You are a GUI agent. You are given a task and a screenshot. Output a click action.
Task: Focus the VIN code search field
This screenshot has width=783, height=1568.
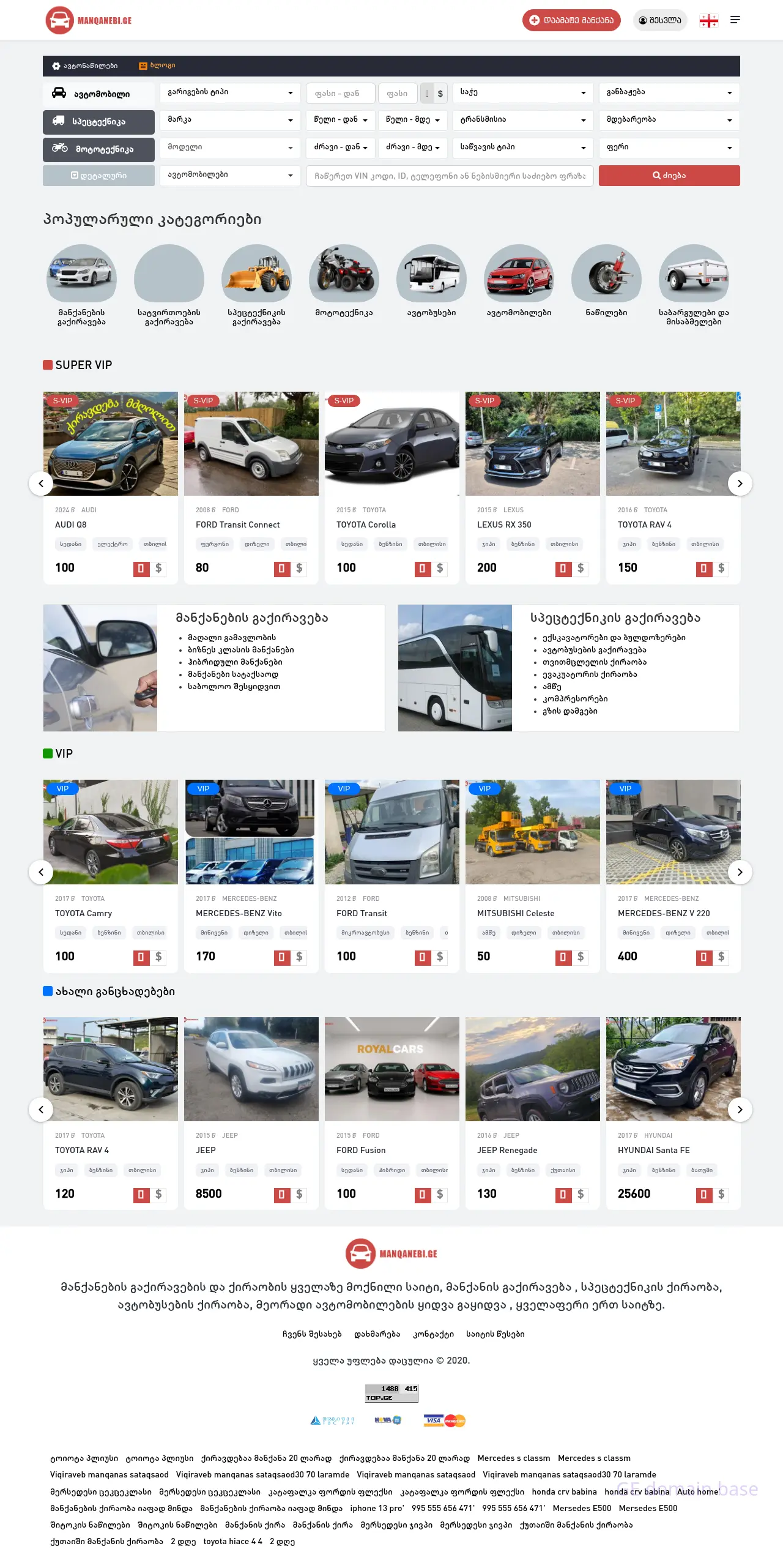tap(450, 176)
